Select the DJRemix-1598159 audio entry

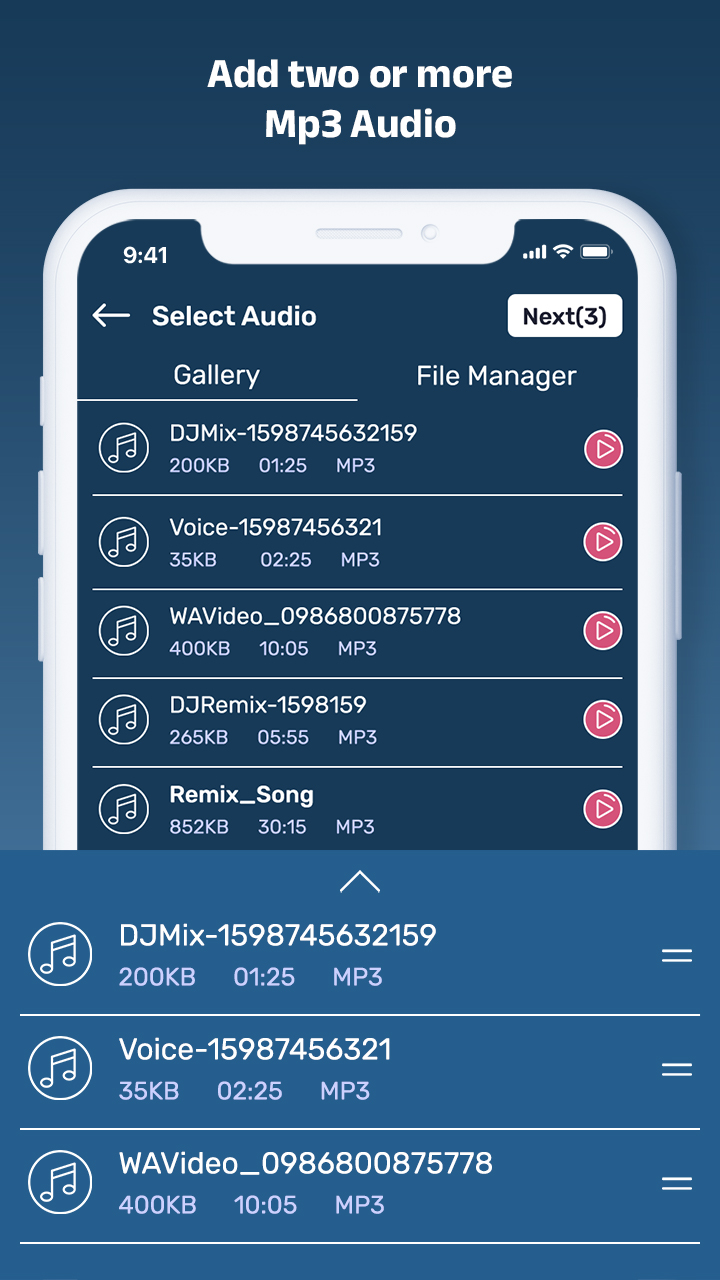[x=330, y=720]
